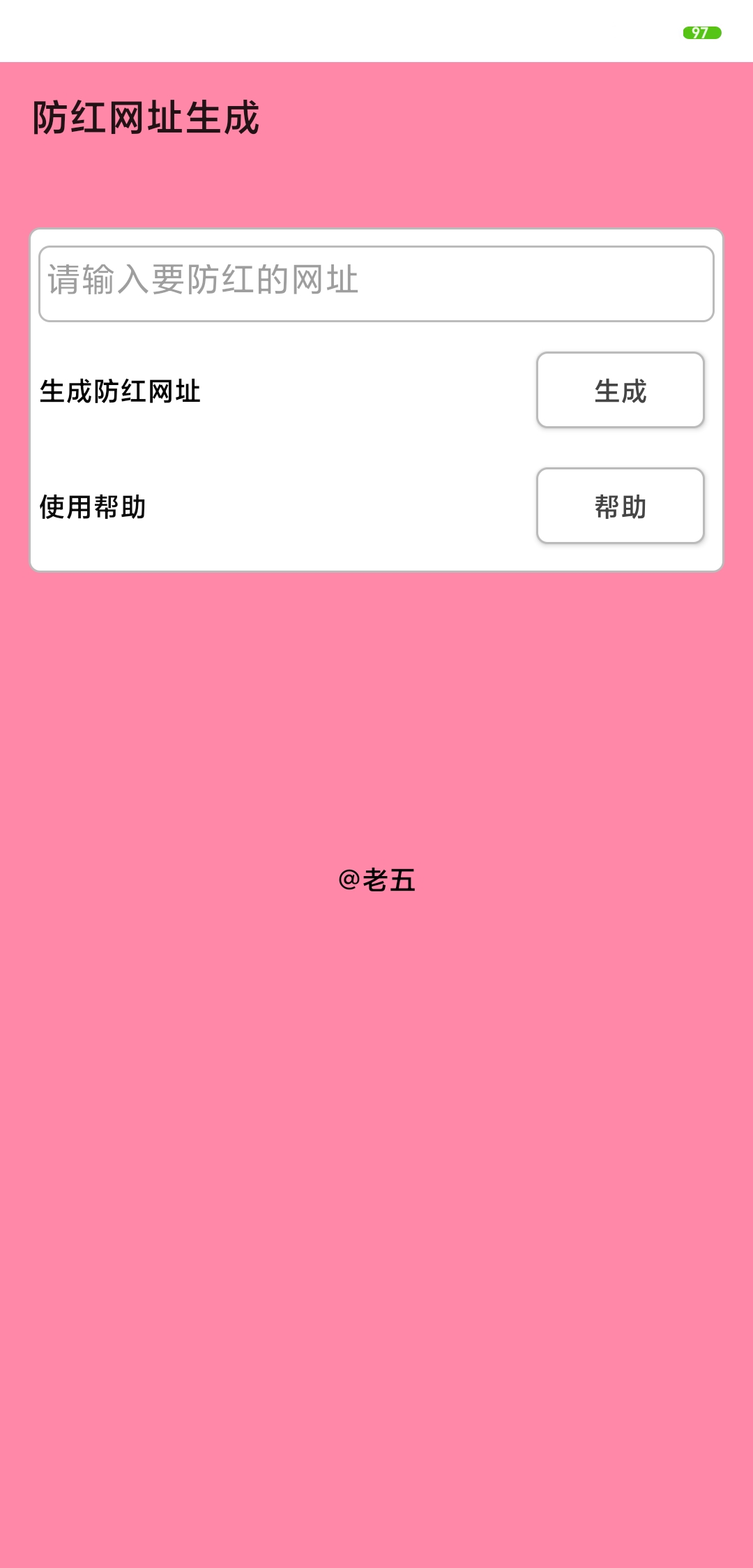753x1568 pixels.
Task: Click the battery indicator showing 97
Action: pyautogui.click(x=702, y=32)
